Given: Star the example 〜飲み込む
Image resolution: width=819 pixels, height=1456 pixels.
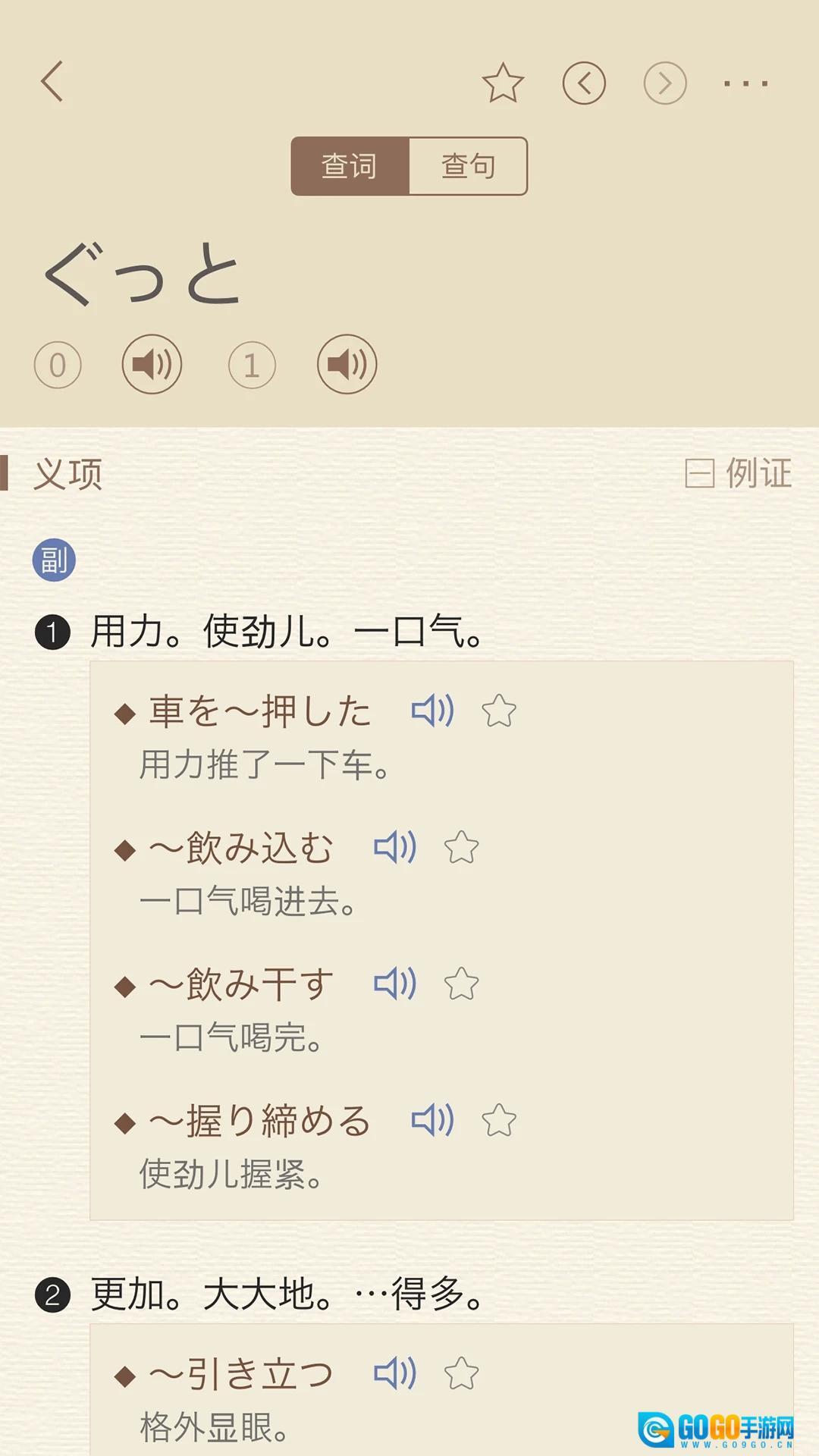Looking at the screenshot, I should click(x=461, y=848).
